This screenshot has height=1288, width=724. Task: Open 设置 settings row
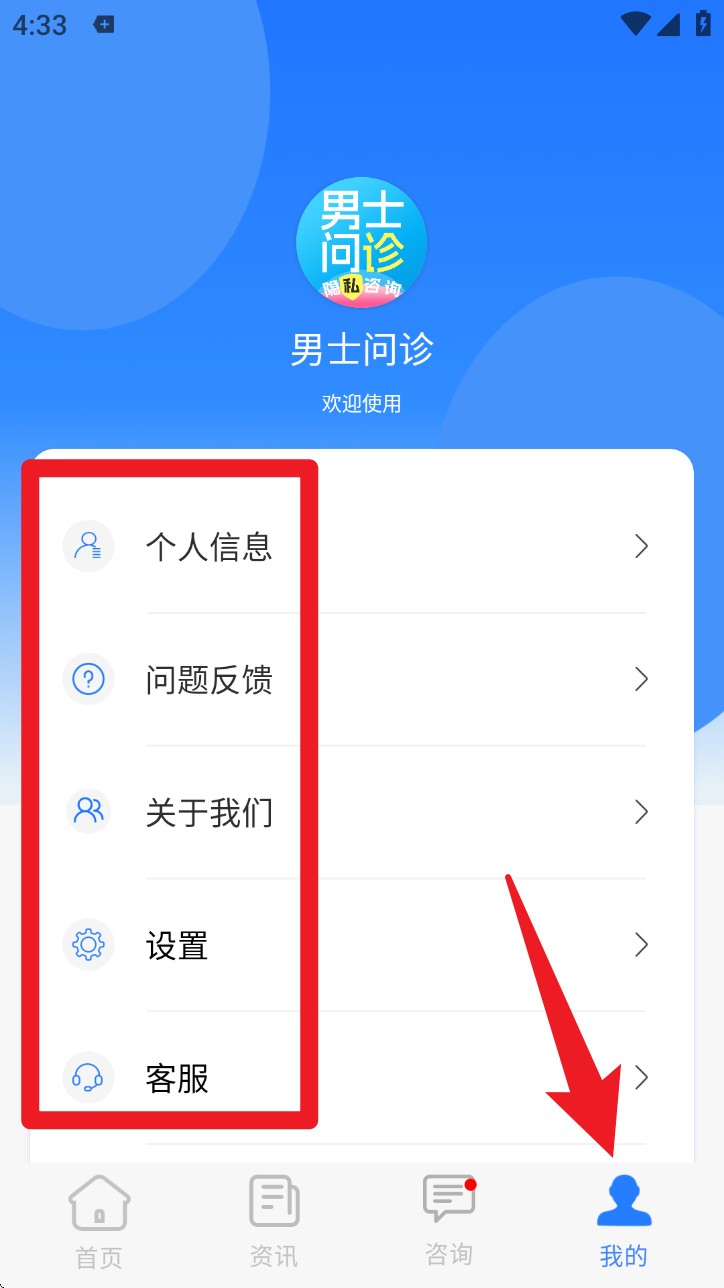coord(360,945)
